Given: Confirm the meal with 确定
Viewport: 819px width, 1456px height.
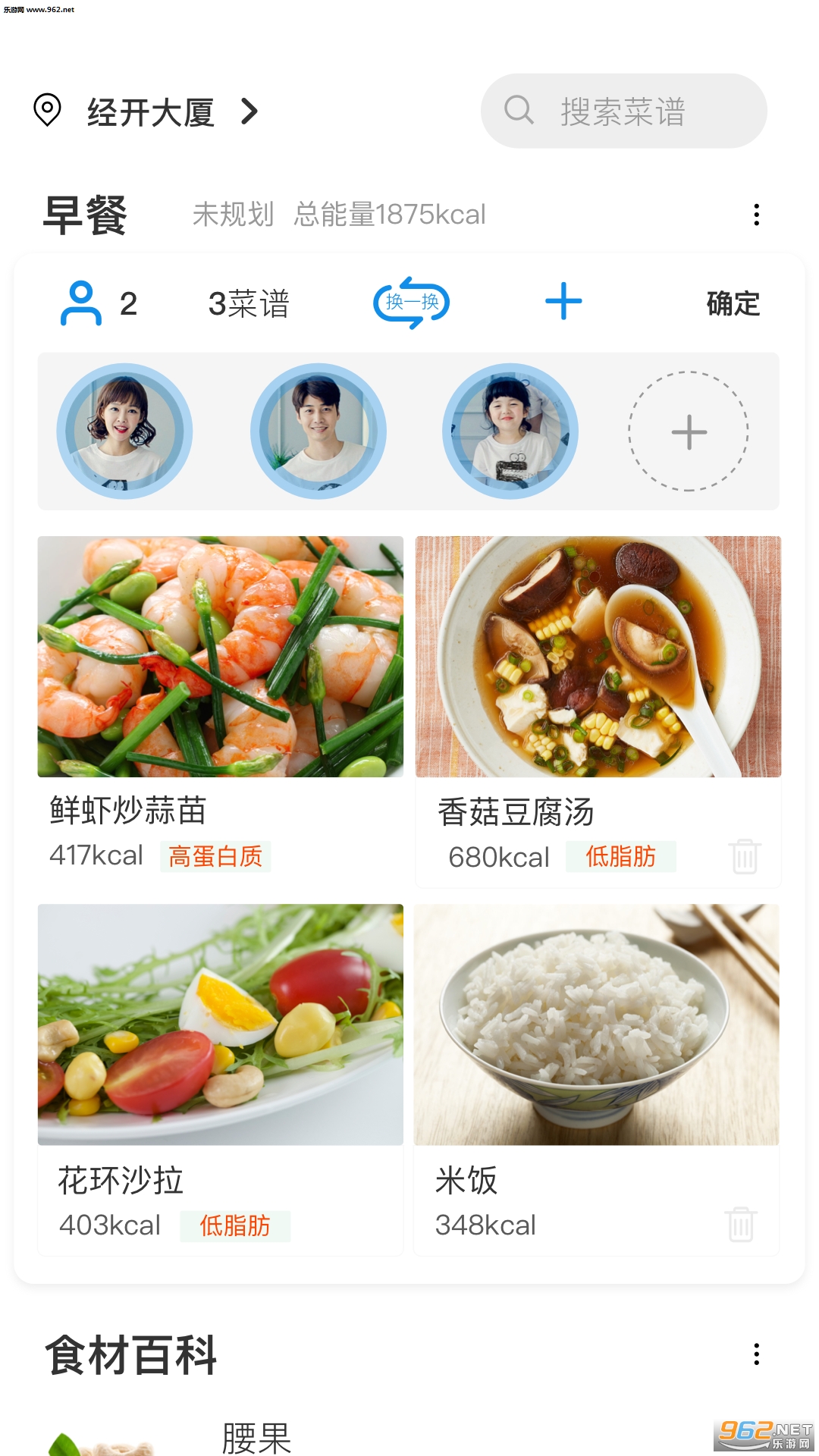Looking at the screenshot, I should pos(733,303).
